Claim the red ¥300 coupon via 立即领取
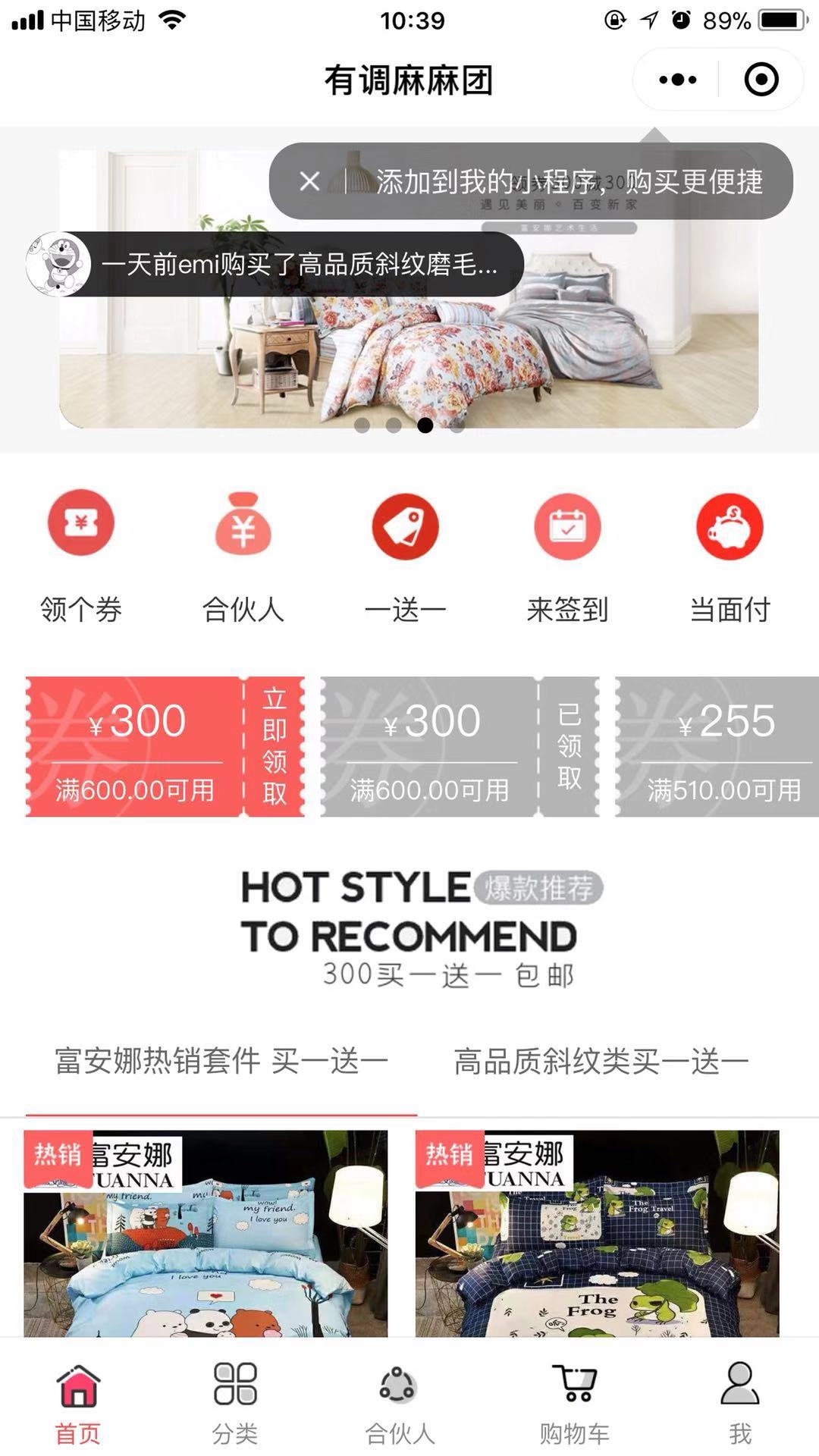 click(x=275, y=746)
